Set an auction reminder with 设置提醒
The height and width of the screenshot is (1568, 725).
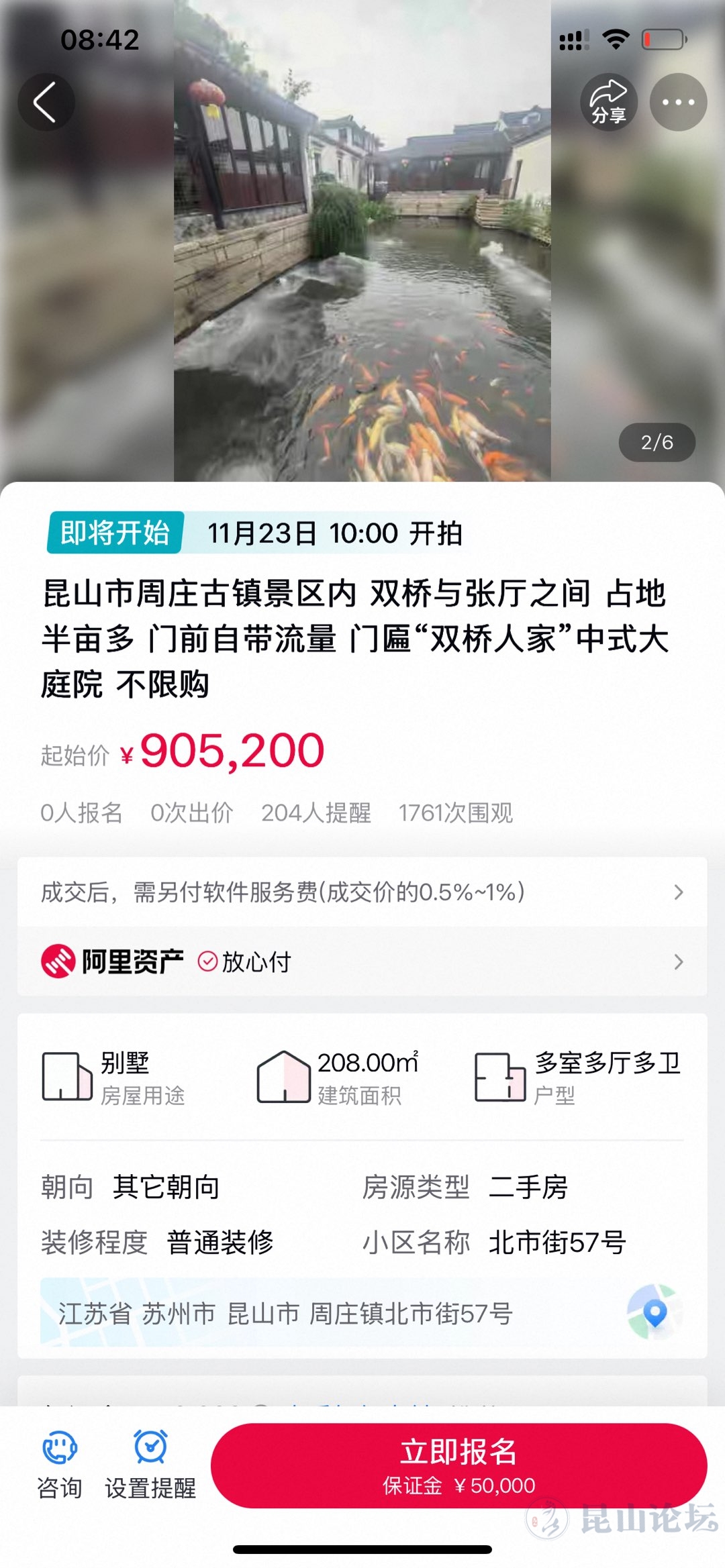point(150,1465)
